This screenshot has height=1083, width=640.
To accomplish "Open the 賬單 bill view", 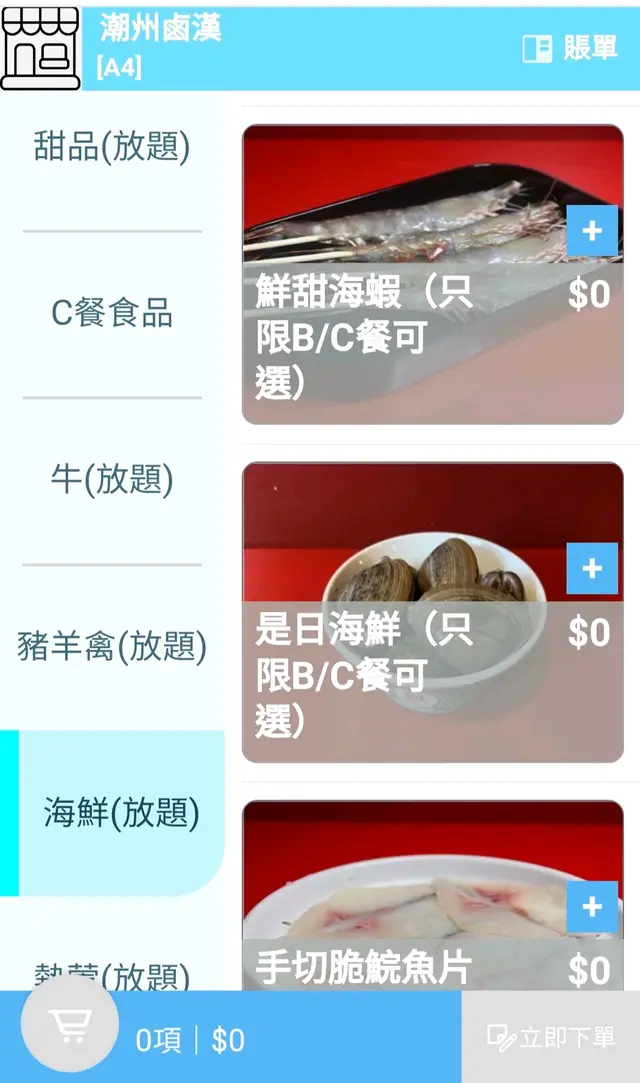I will click(571, 48).
